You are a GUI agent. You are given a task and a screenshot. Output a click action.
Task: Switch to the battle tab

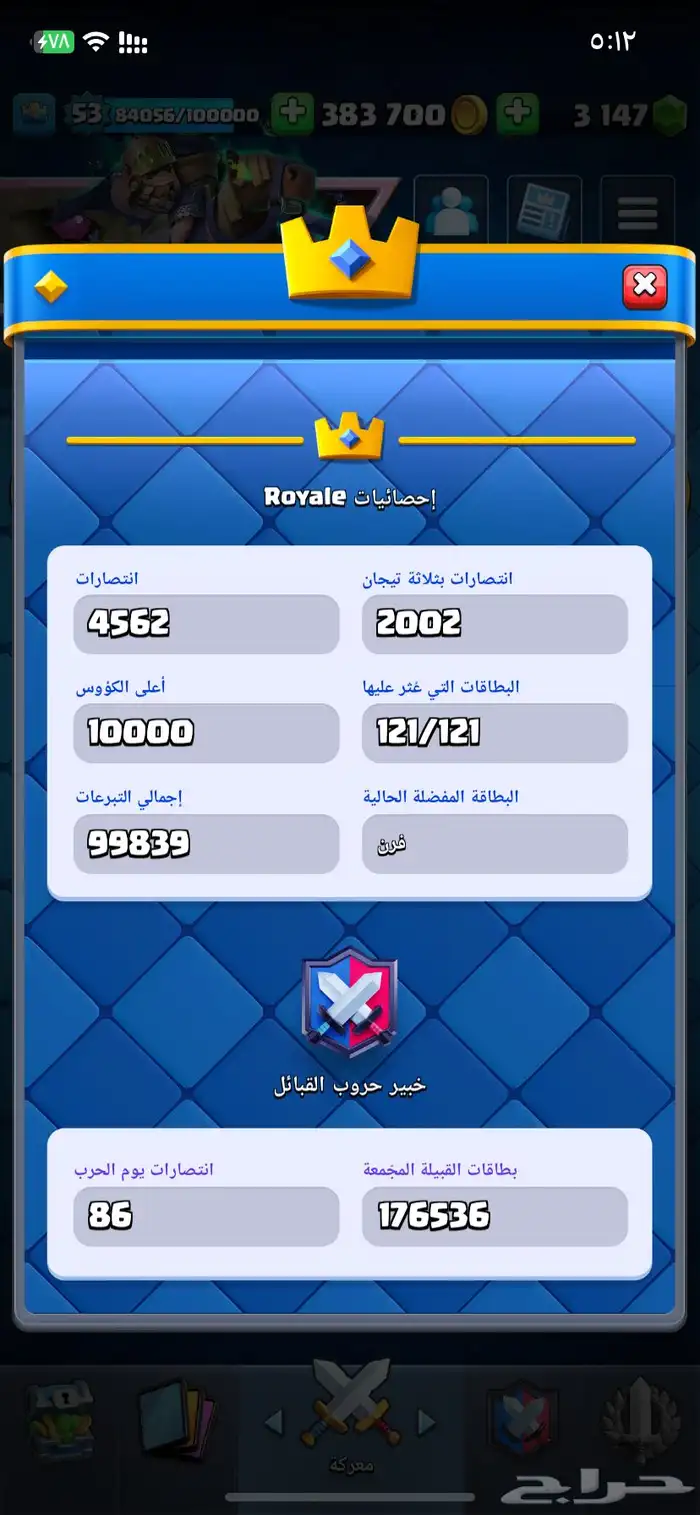(350, 1420)
